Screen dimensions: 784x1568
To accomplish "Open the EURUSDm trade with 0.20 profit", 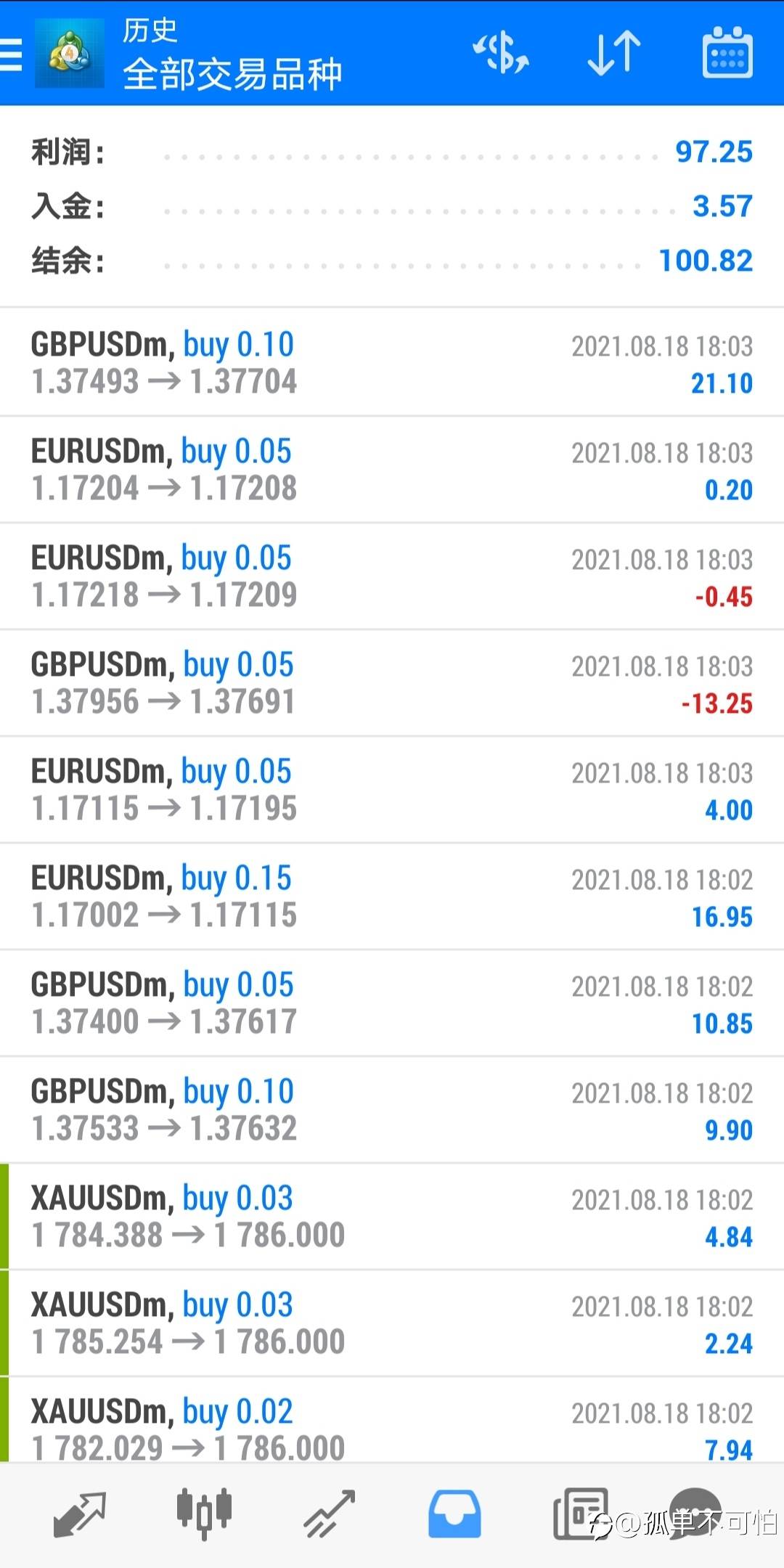I will (392, 470).
